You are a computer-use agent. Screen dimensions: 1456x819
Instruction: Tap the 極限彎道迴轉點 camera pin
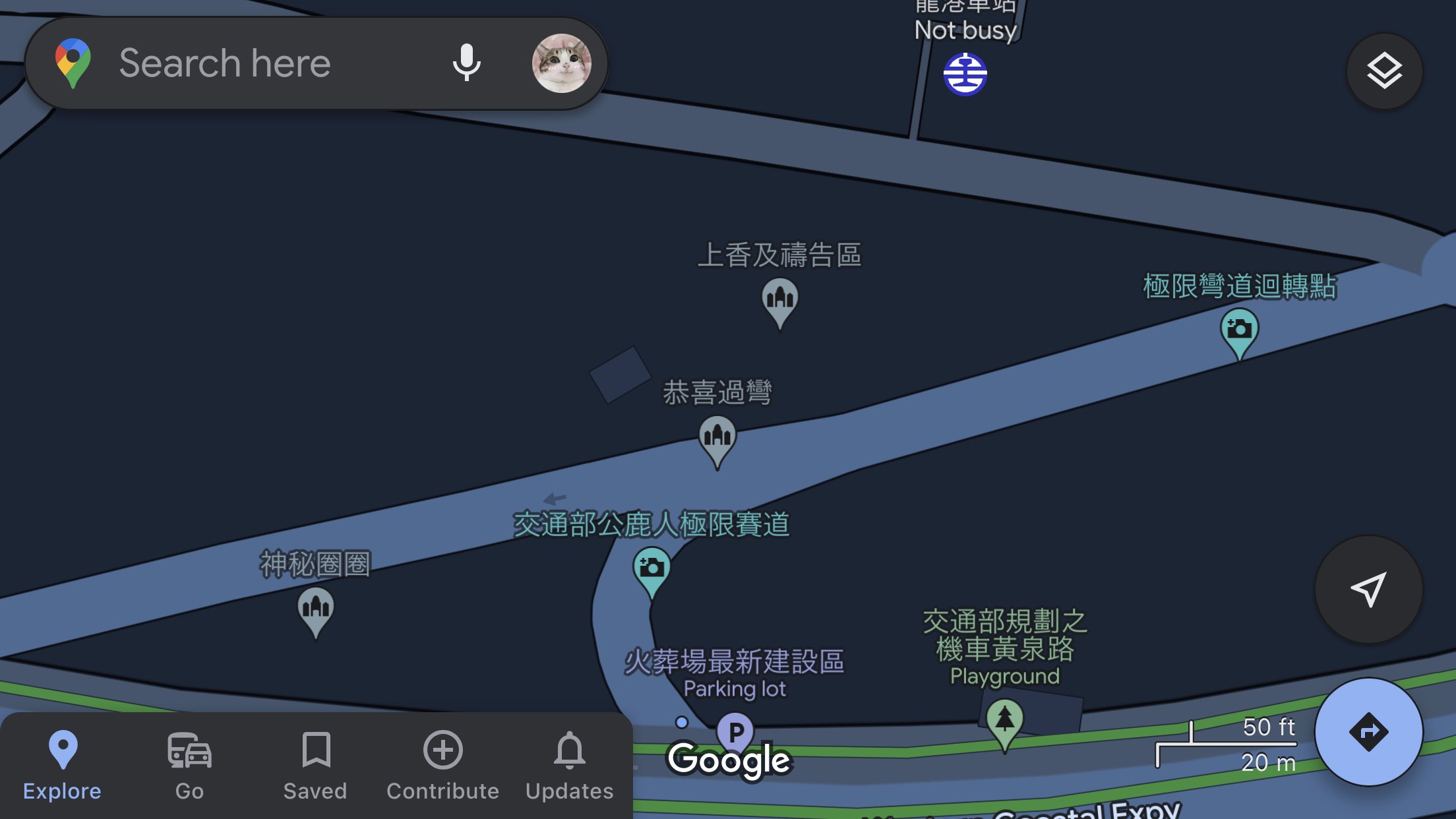pyautogui.click(x=1239, y=331)
